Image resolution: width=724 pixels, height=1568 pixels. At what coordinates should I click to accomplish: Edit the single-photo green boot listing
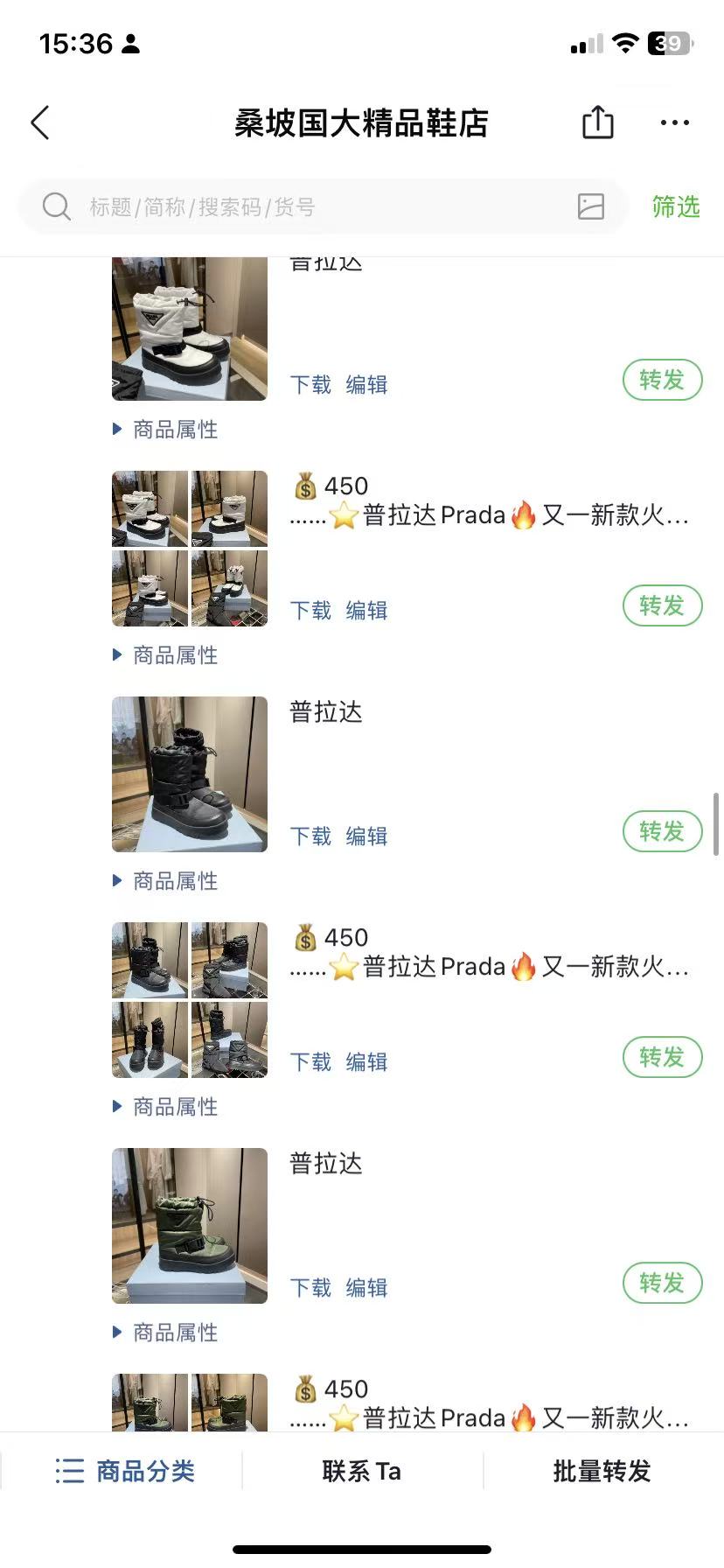click(x=366, y=1288)
